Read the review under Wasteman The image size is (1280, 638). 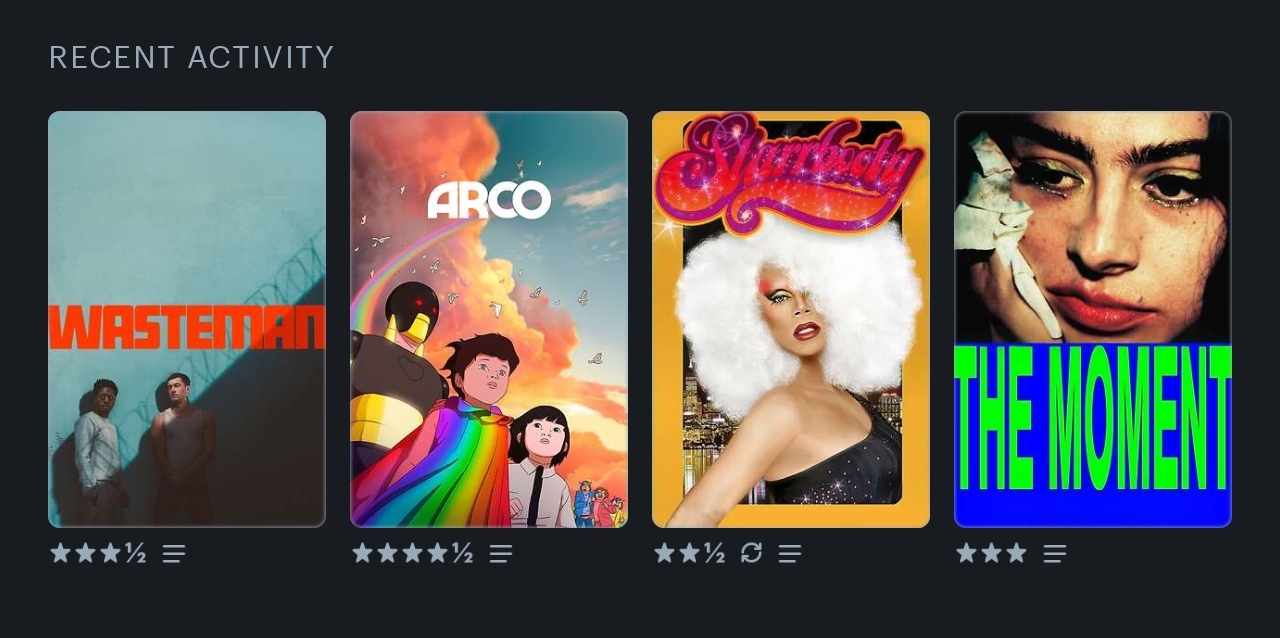(x=174, y=554)
